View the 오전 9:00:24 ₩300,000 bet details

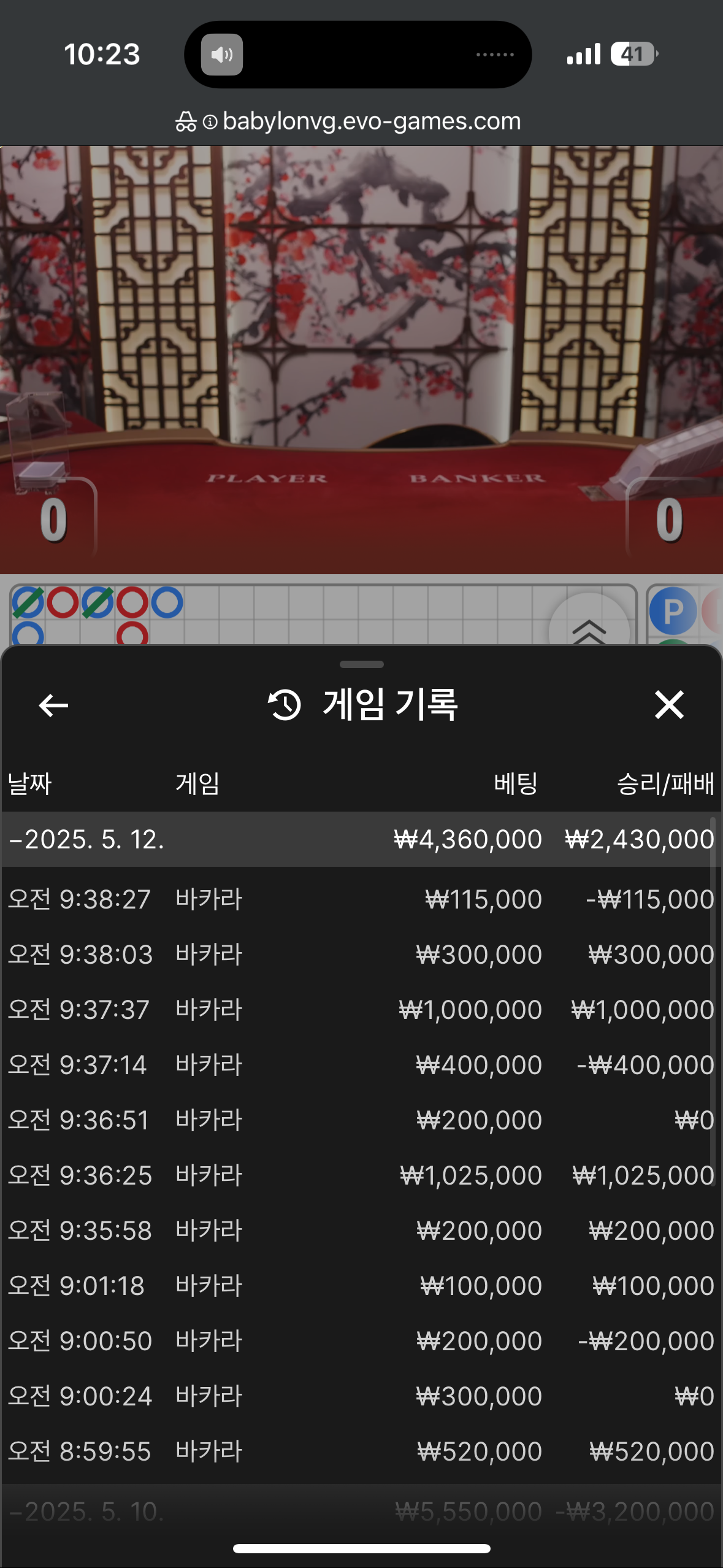pos(361,1396)
